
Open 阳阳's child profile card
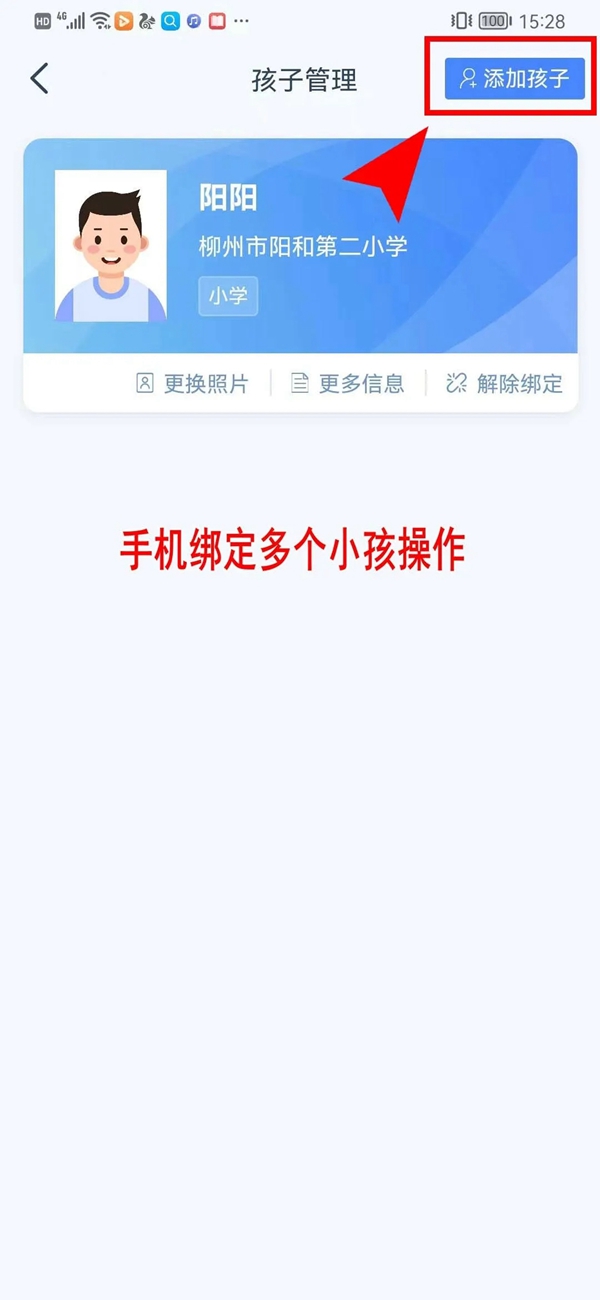[x=300, y=245]
